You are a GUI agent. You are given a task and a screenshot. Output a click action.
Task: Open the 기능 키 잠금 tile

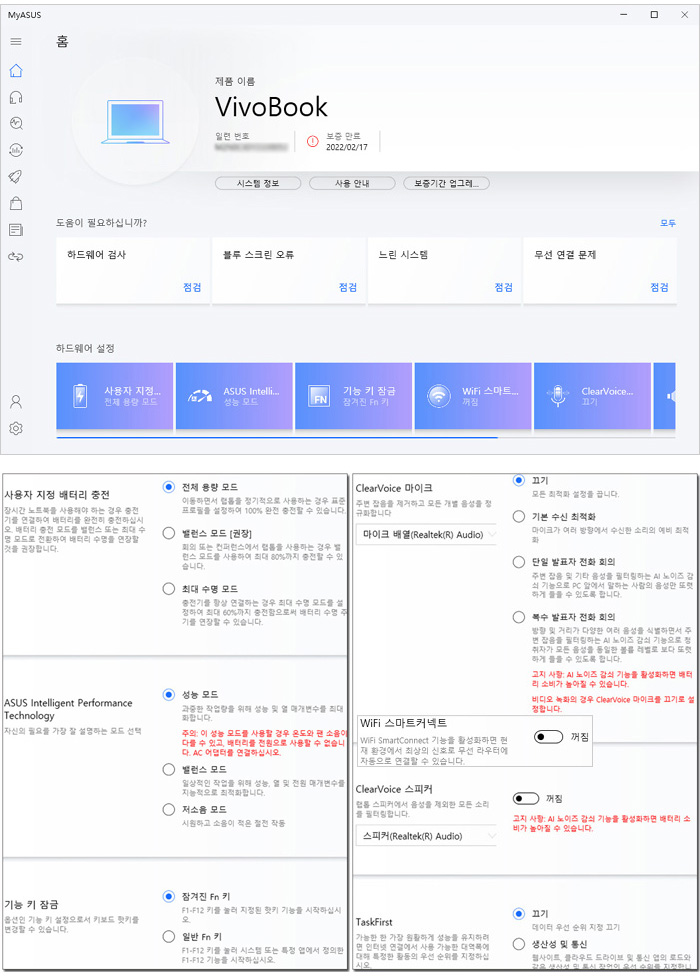[x=353, y=396]
